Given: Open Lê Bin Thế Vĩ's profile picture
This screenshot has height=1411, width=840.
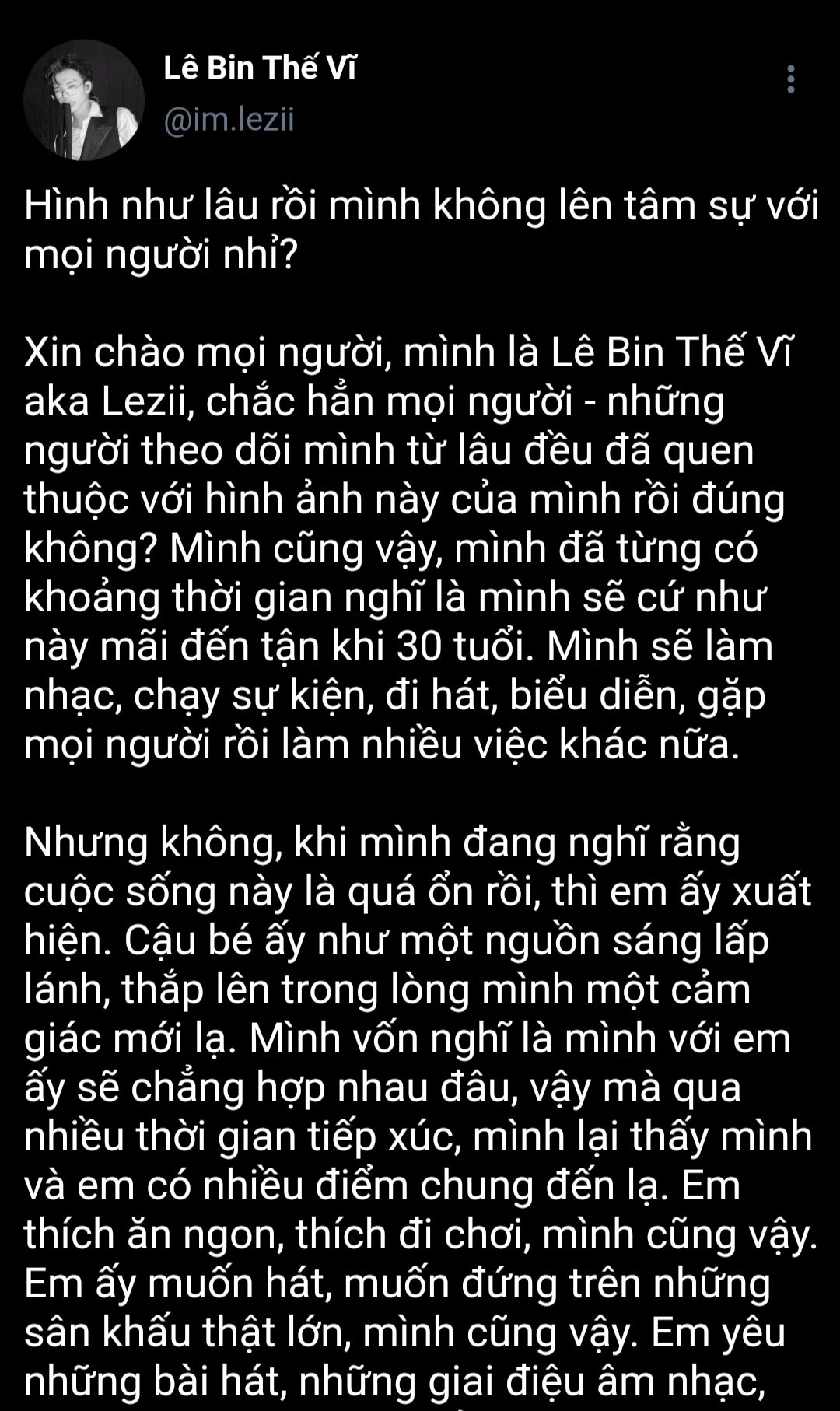Looking at the screenshot, I should 84,100.
